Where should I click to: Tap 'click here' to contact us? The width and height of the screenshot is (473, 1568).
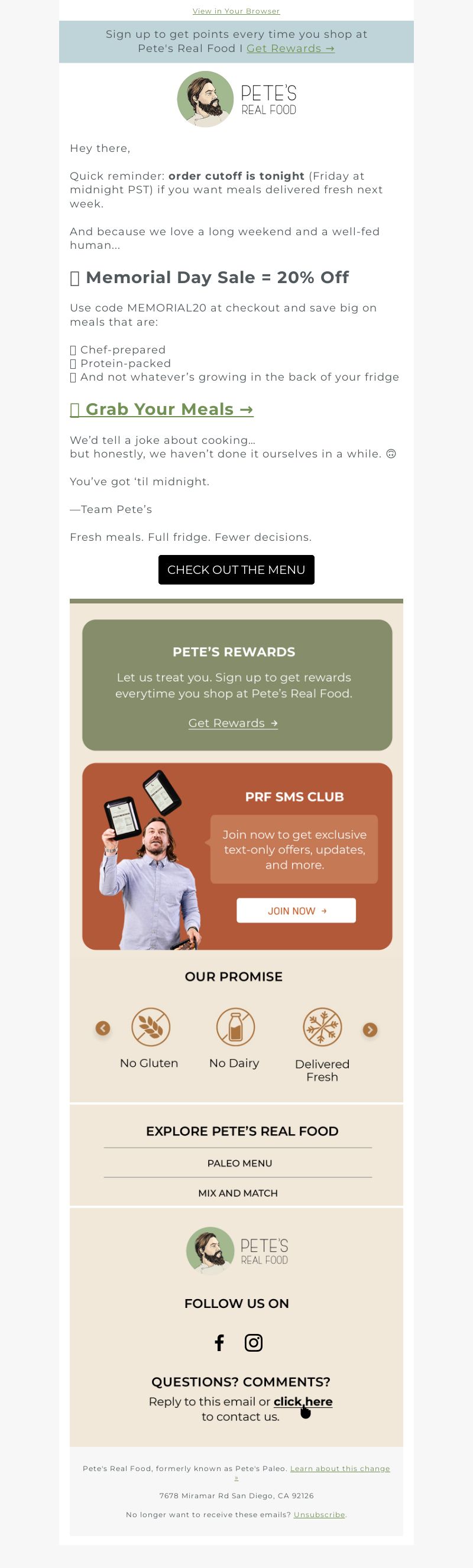click(x=303, y=1401)
